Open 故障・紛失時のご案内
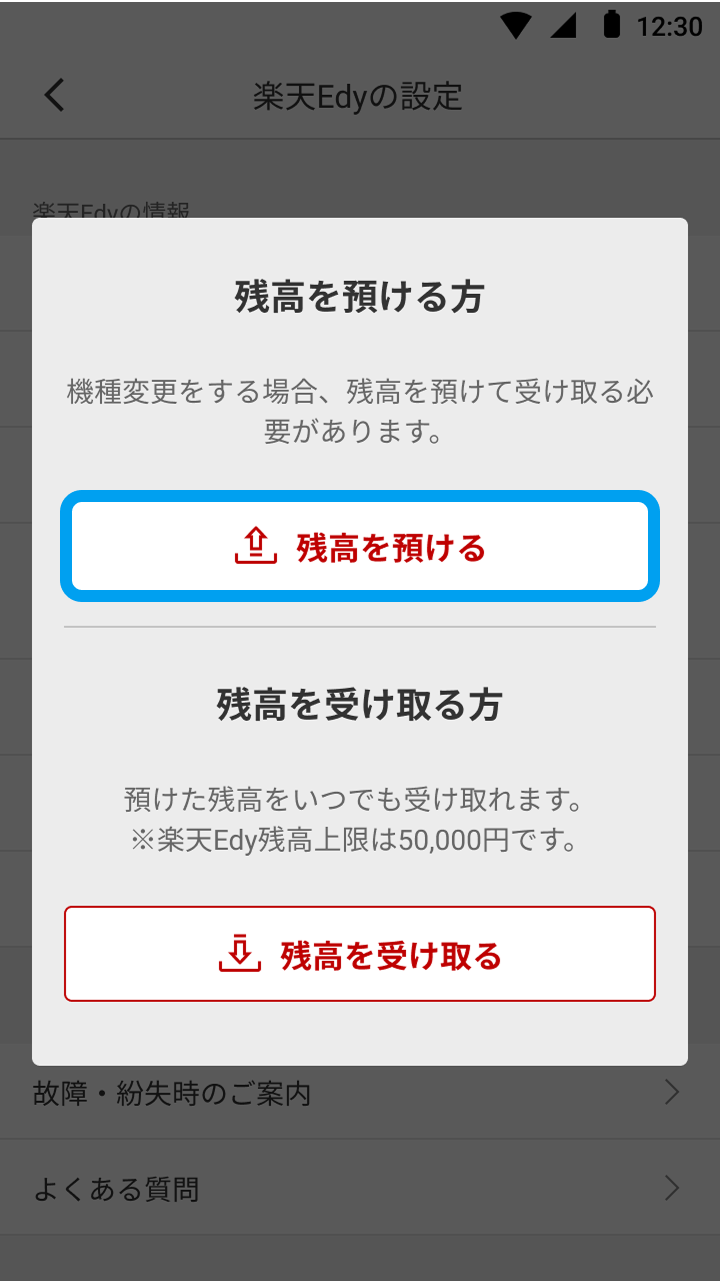 [360, 1093]
